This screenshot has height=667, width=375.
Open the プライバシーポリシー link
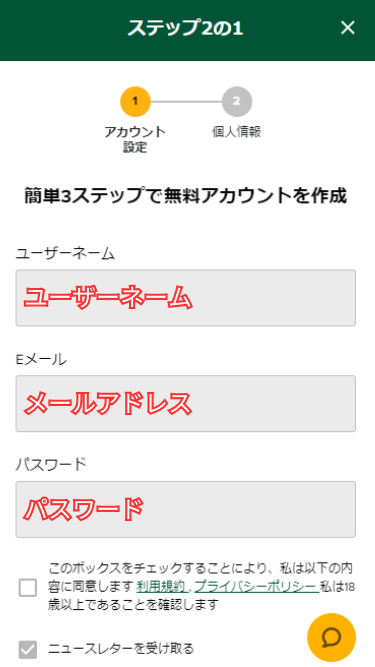click(x=257, y=587)
